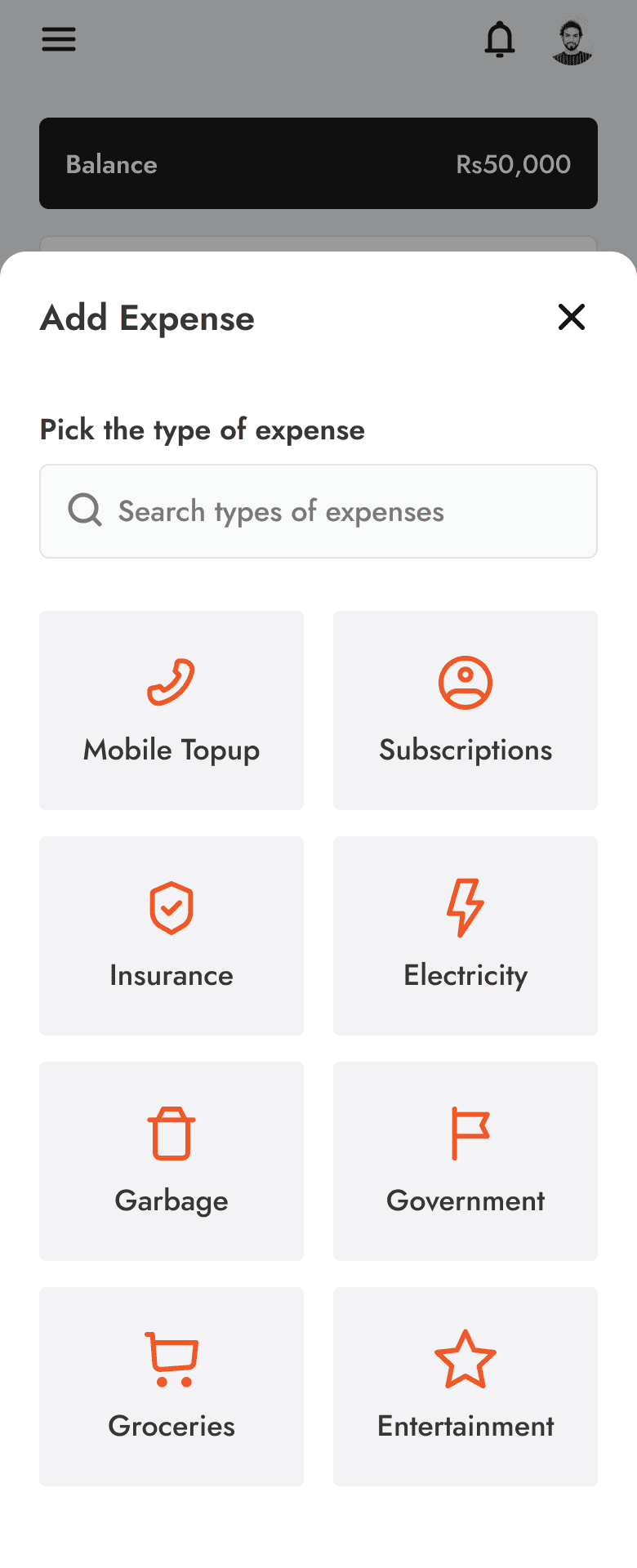Open the notifications bell
This screenshot has height=1568, width=637.
pos(500,39)
